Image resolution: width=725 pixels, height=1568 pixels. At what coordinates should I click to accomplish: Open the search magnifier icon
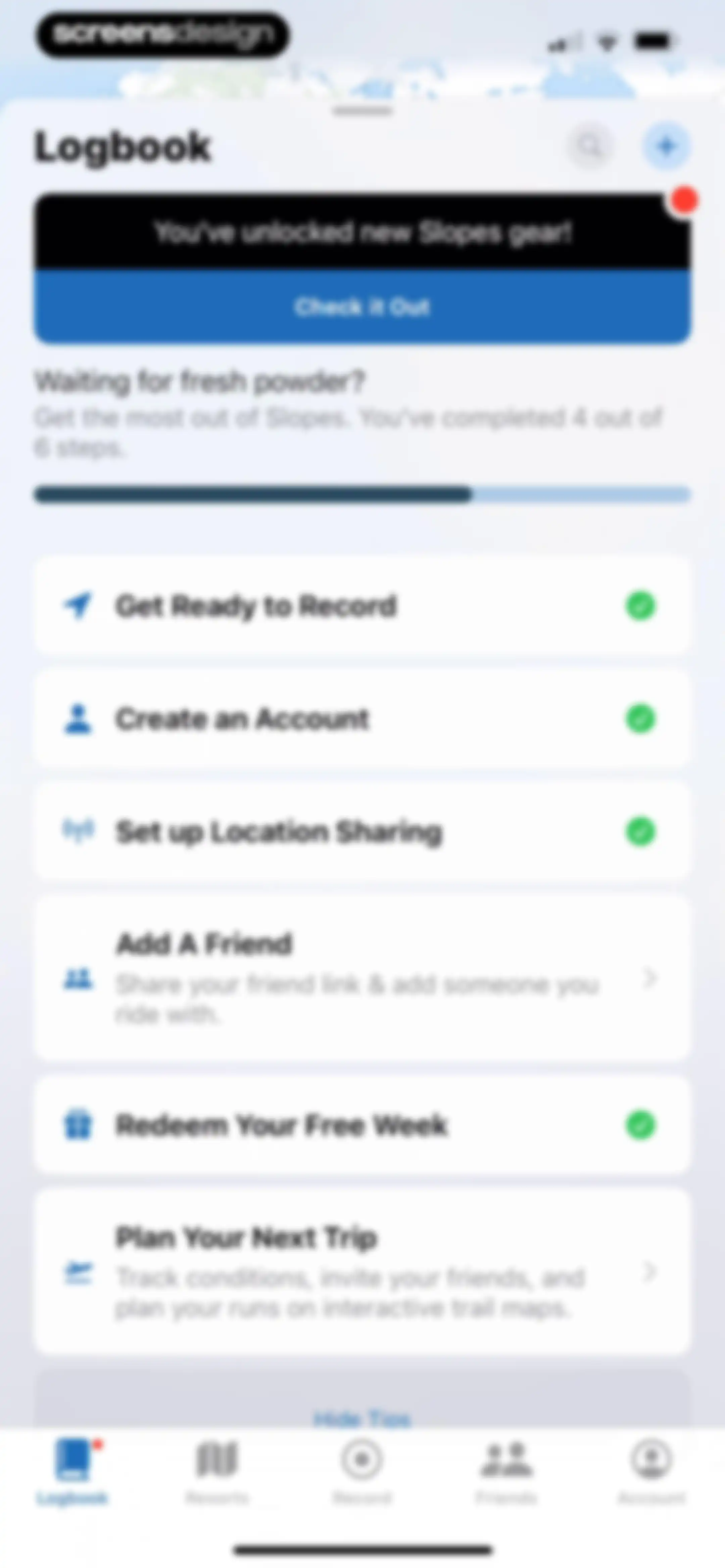point(589,146)
